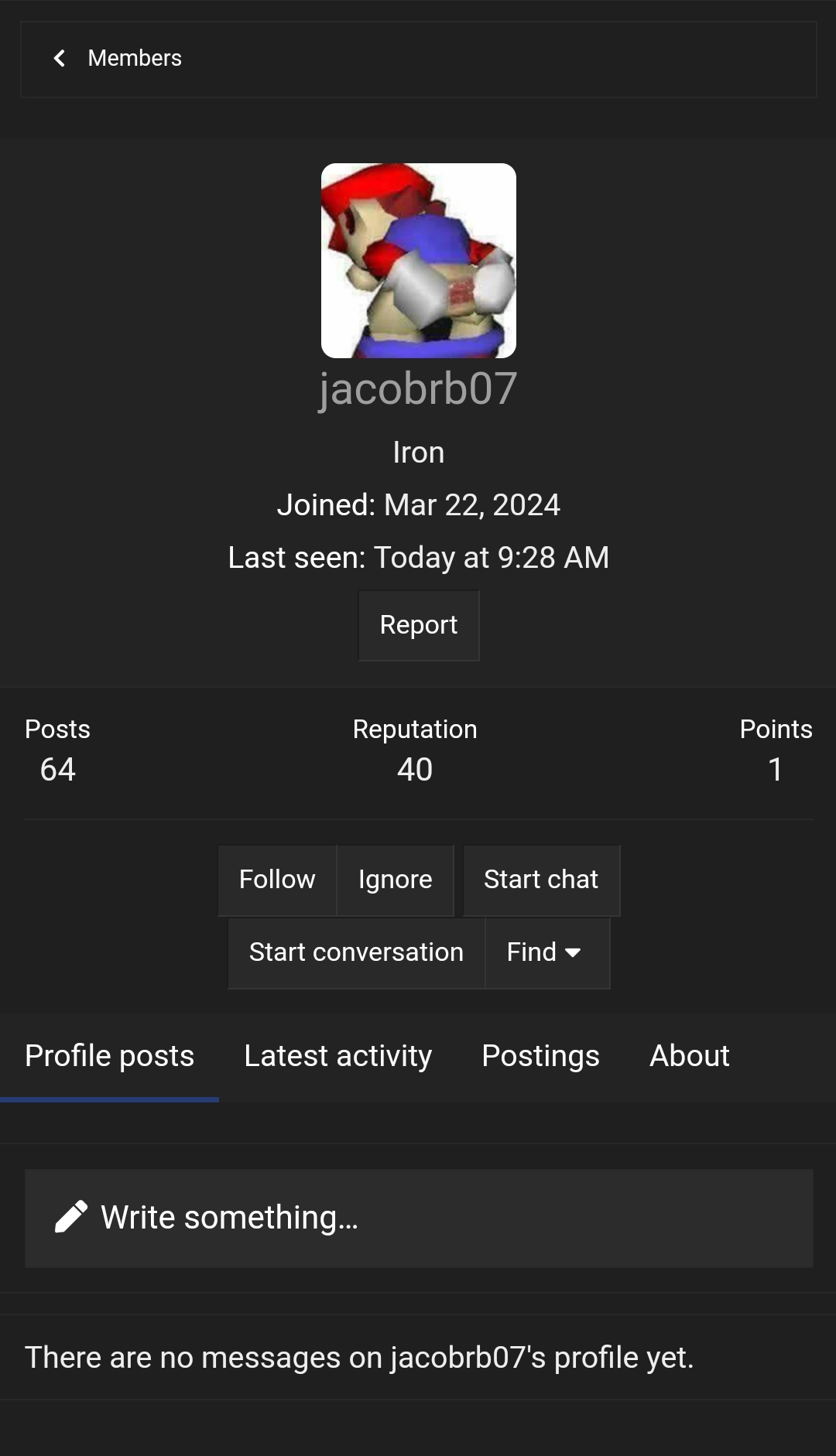Ignore this member
The height and width of the screenshot is (1456, 836).
point(396,880)
